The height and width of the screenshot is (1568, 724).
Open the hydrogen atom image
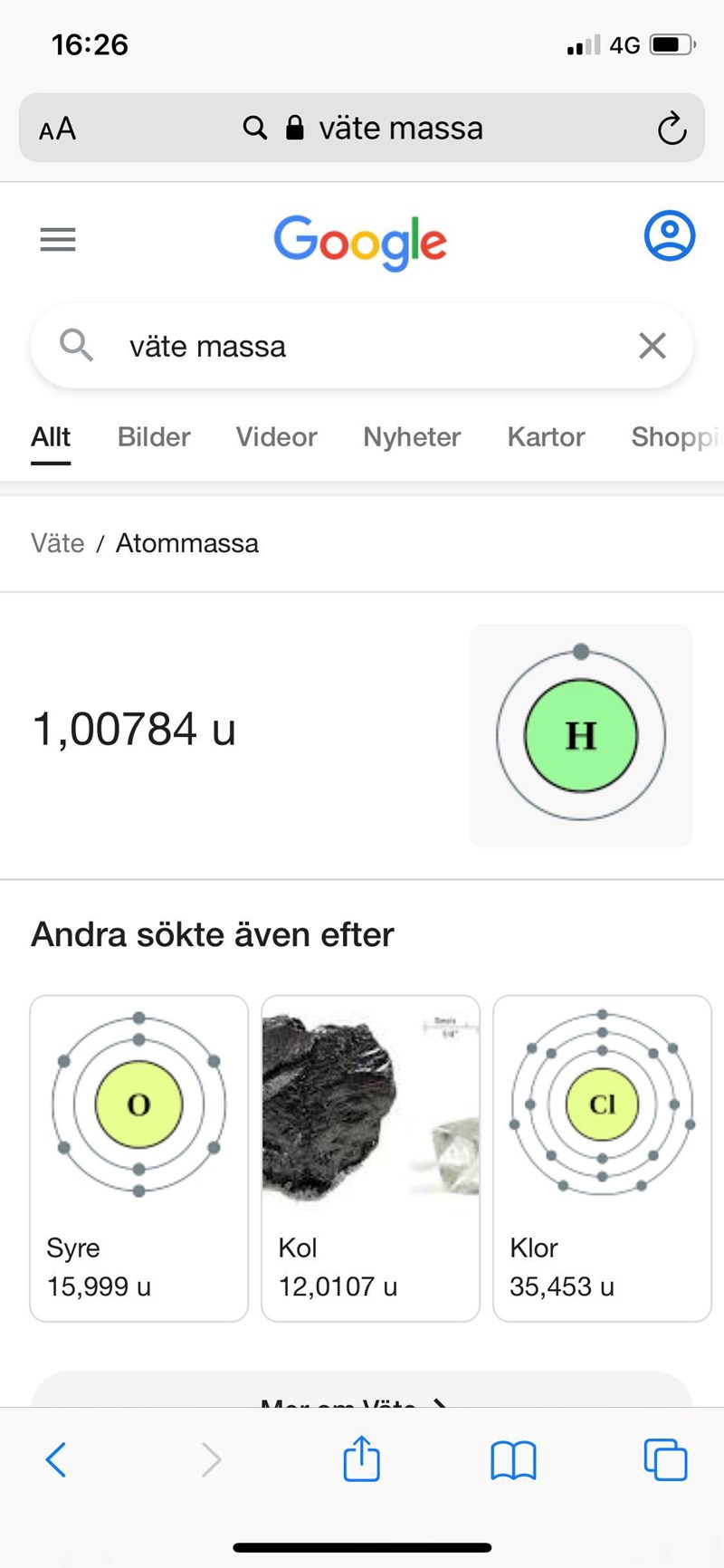(581, 735)
